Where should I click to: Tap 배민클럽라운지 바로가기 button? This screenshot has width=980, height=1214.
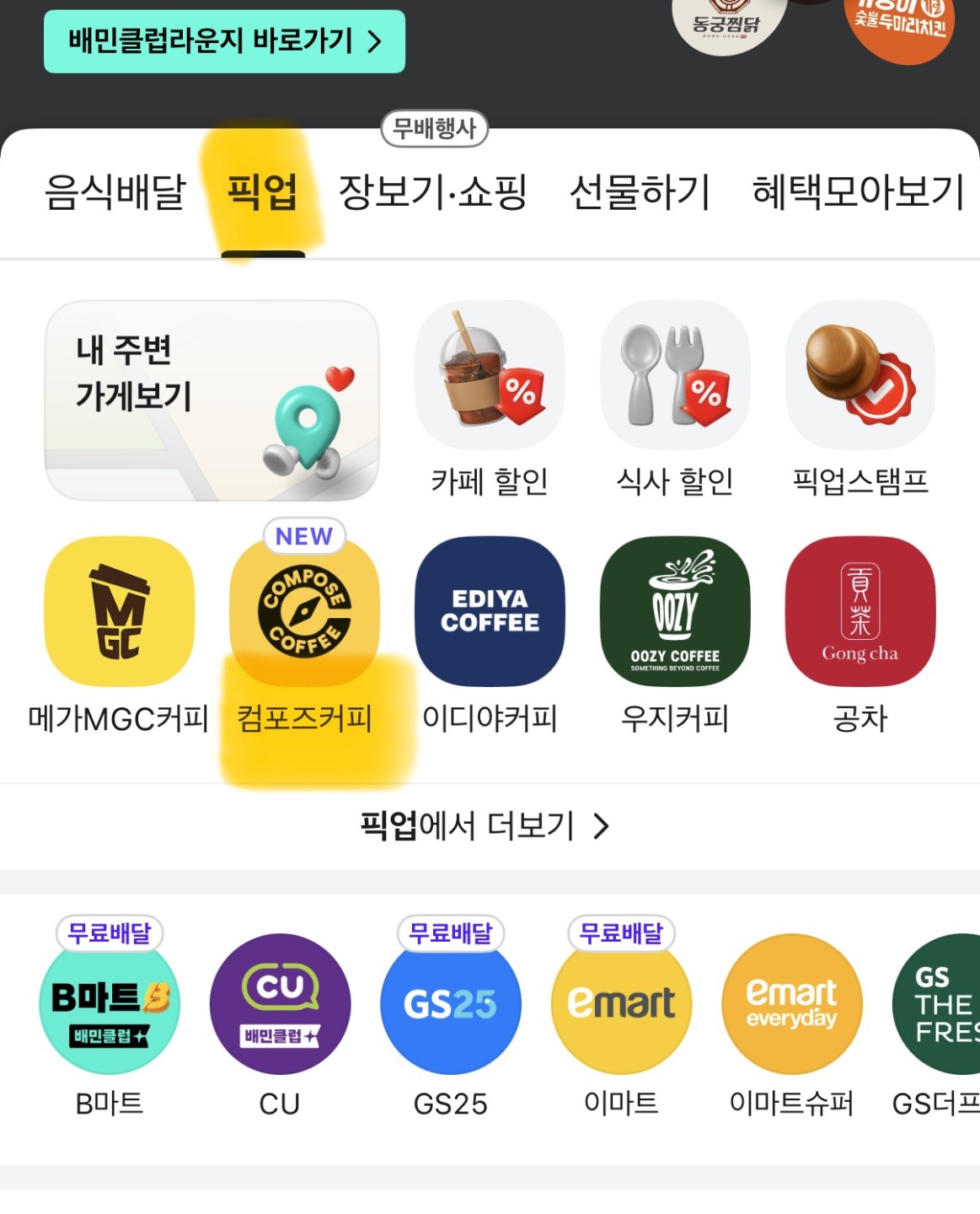pyautogui.click(x=224, y=41)
